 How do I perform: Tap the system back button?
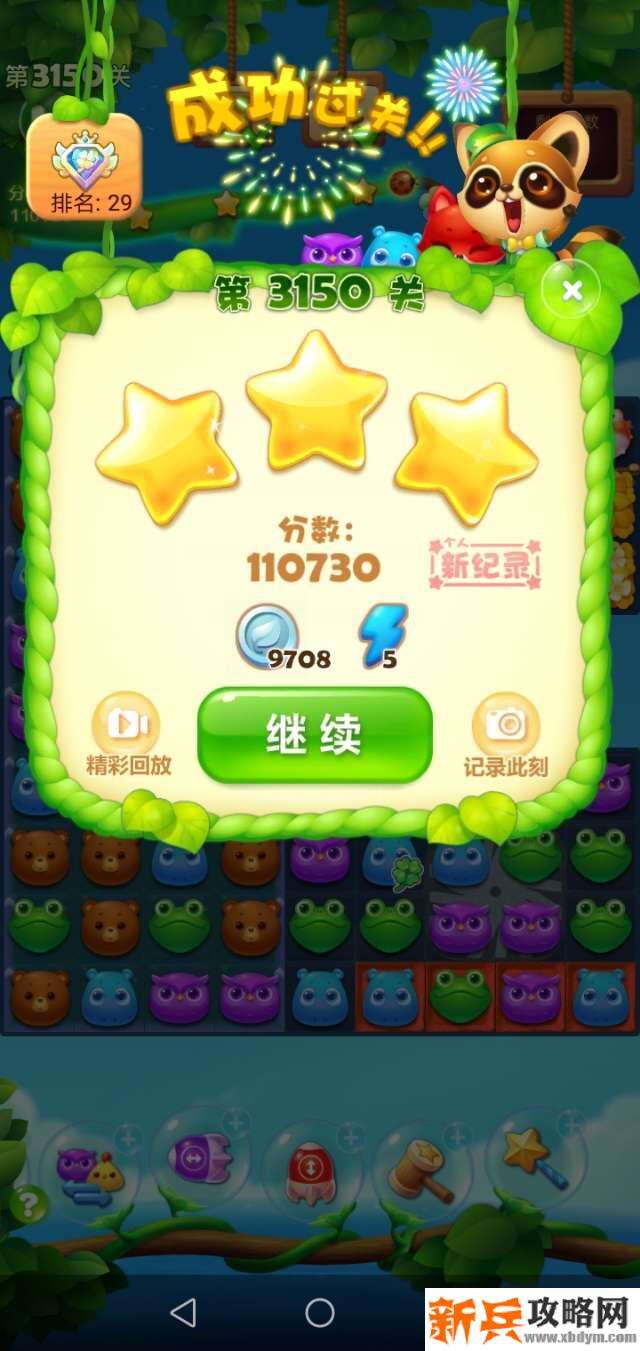coord(183,1312)
